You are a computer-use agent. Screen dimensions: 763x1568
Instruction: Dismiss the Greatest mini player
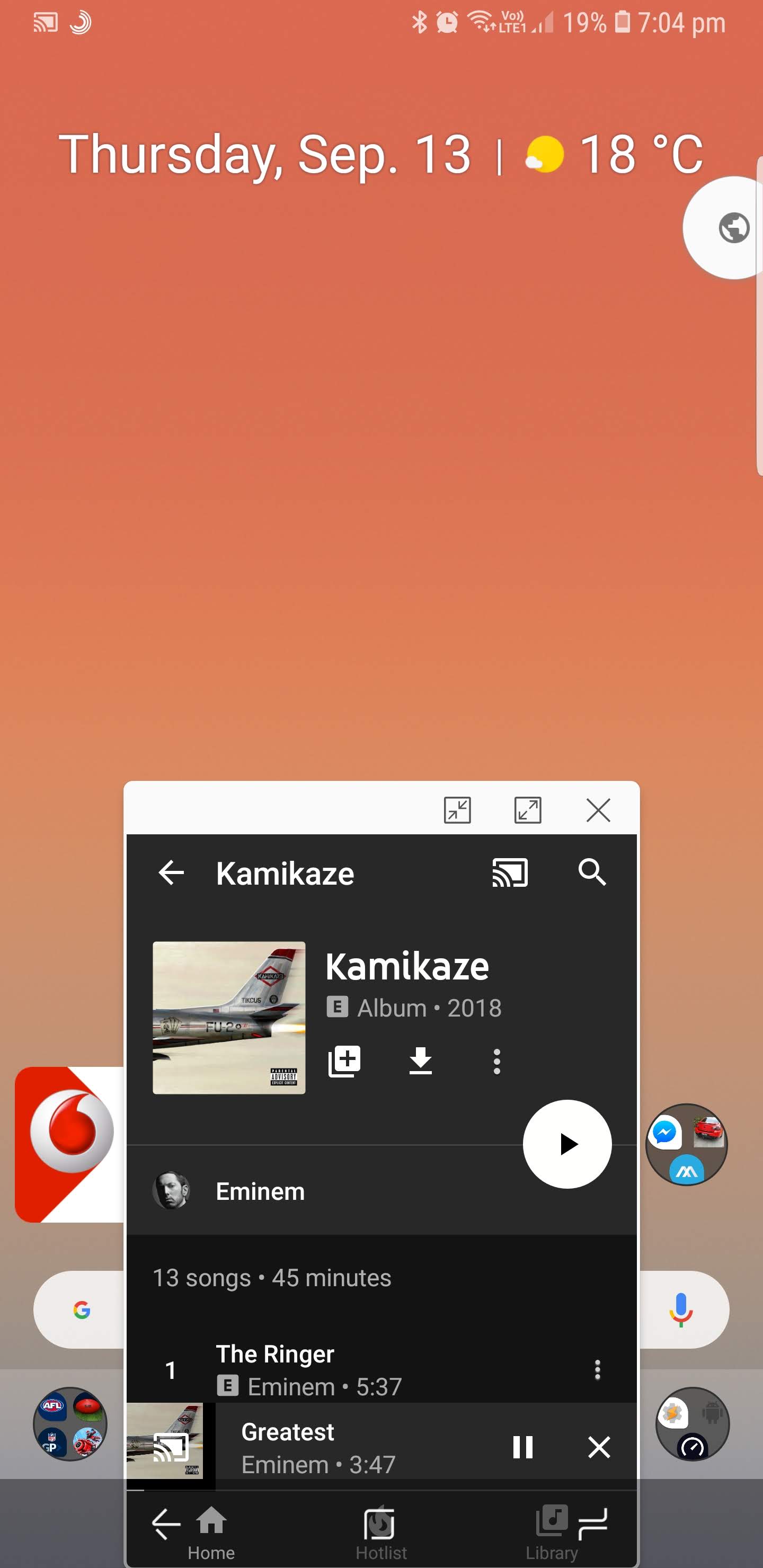tap(599, 1447)
